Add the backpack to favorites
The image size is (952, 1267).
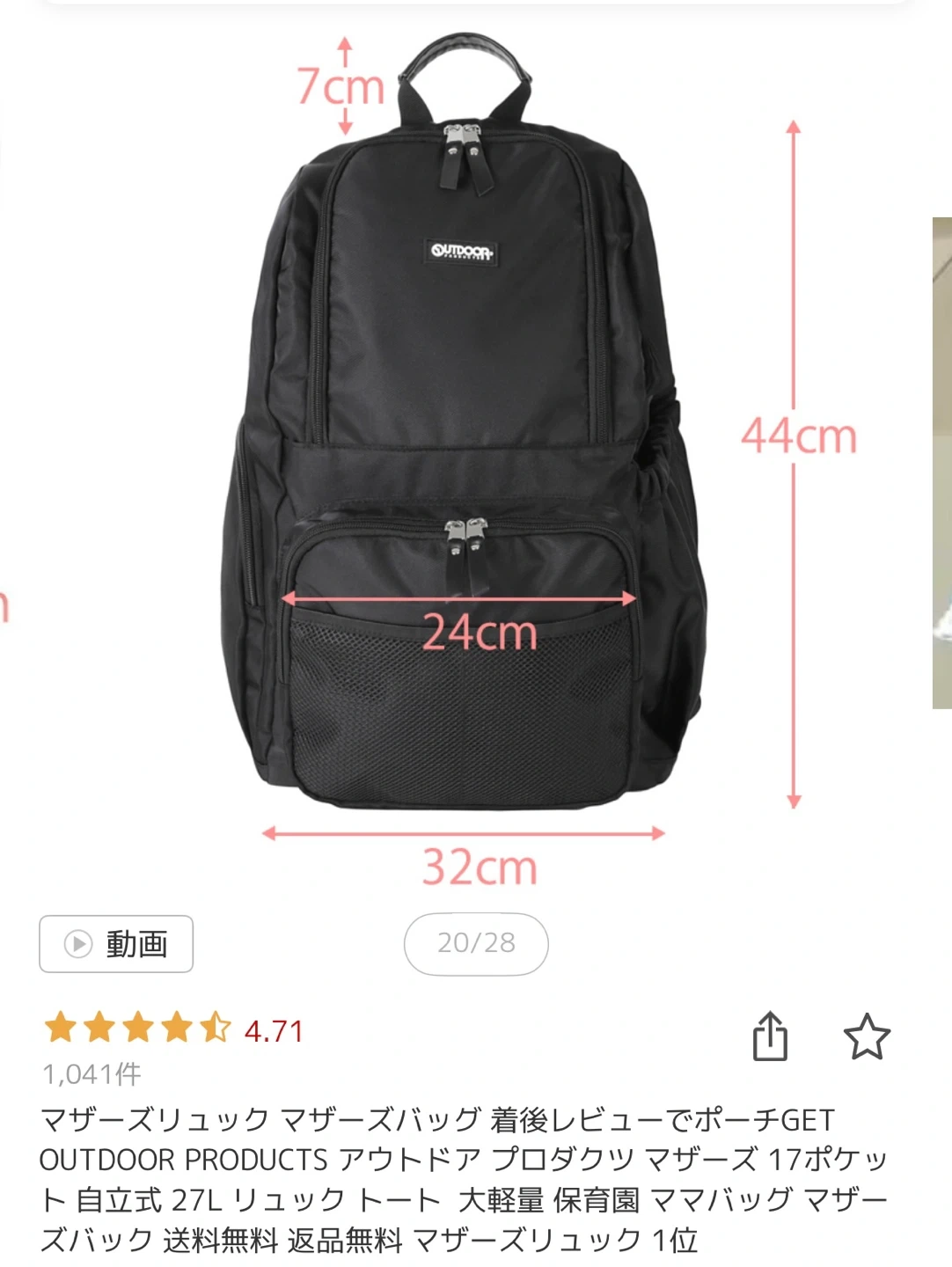click(867, 1036)
